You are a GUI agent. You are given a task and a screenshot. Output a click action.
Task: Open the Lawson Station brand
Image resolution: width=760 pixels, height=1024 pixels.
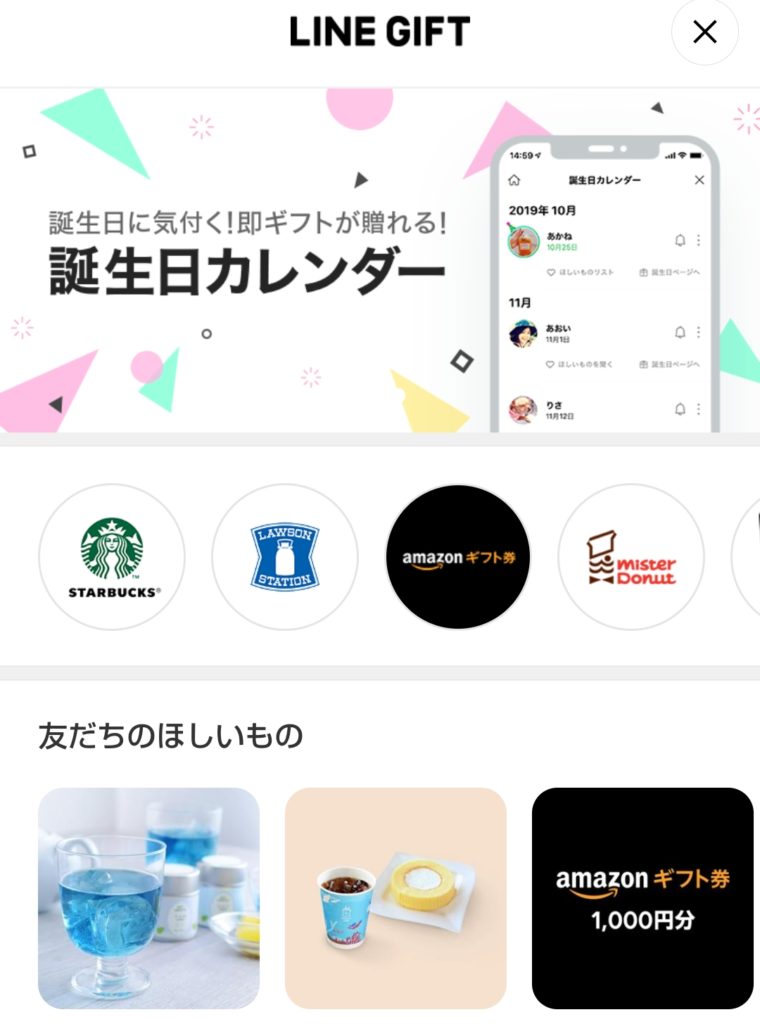pos(285,557)
